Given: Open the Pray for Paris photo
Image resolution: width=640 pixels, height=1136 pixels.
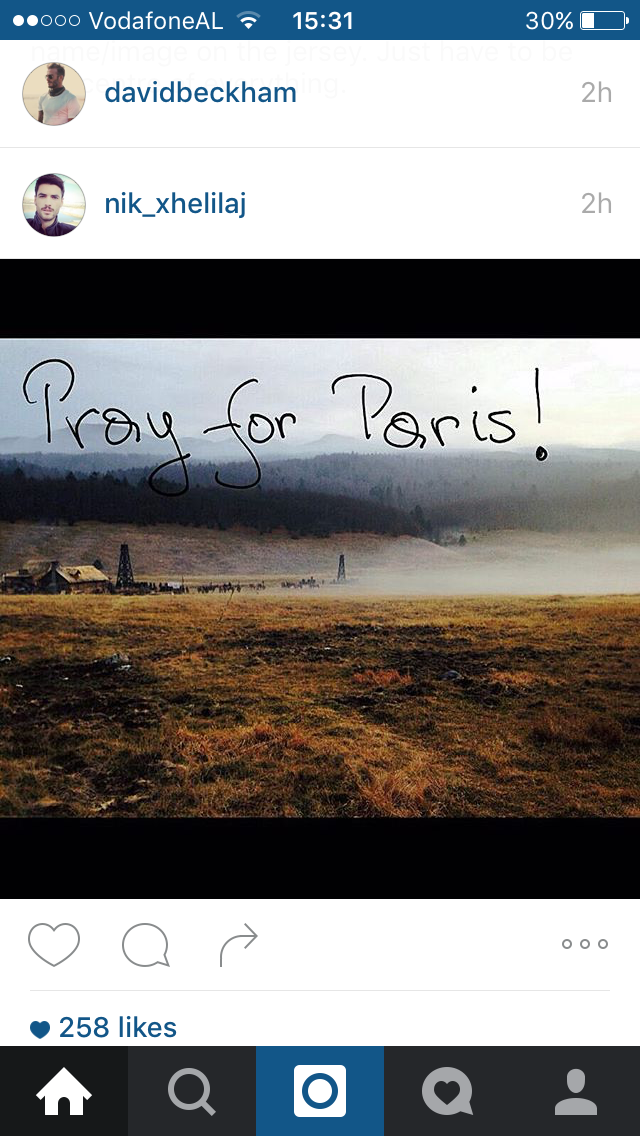Looking at the screenshot, I should [x=320, y=578].
